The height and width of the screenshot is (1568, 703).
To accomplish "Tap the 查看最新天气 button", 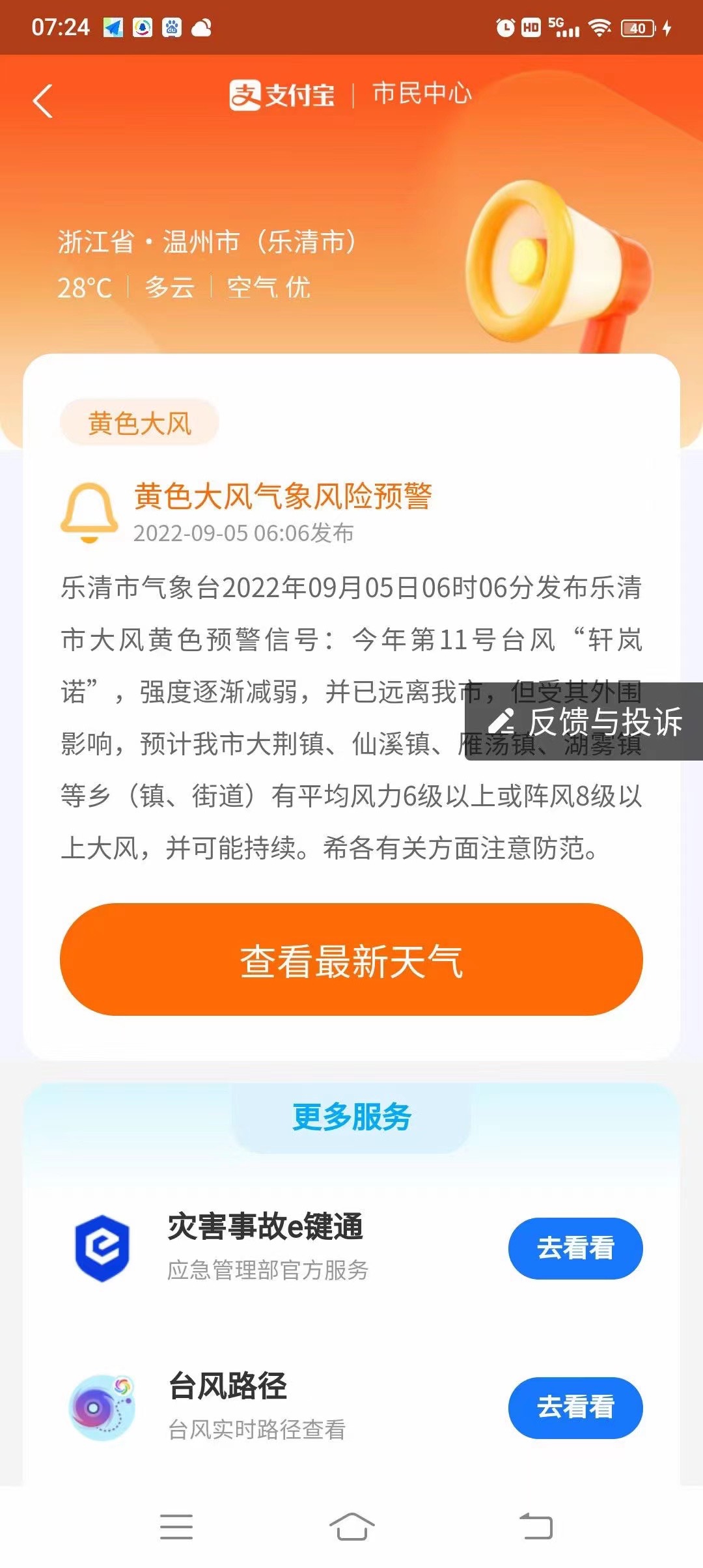I will 351,959.
